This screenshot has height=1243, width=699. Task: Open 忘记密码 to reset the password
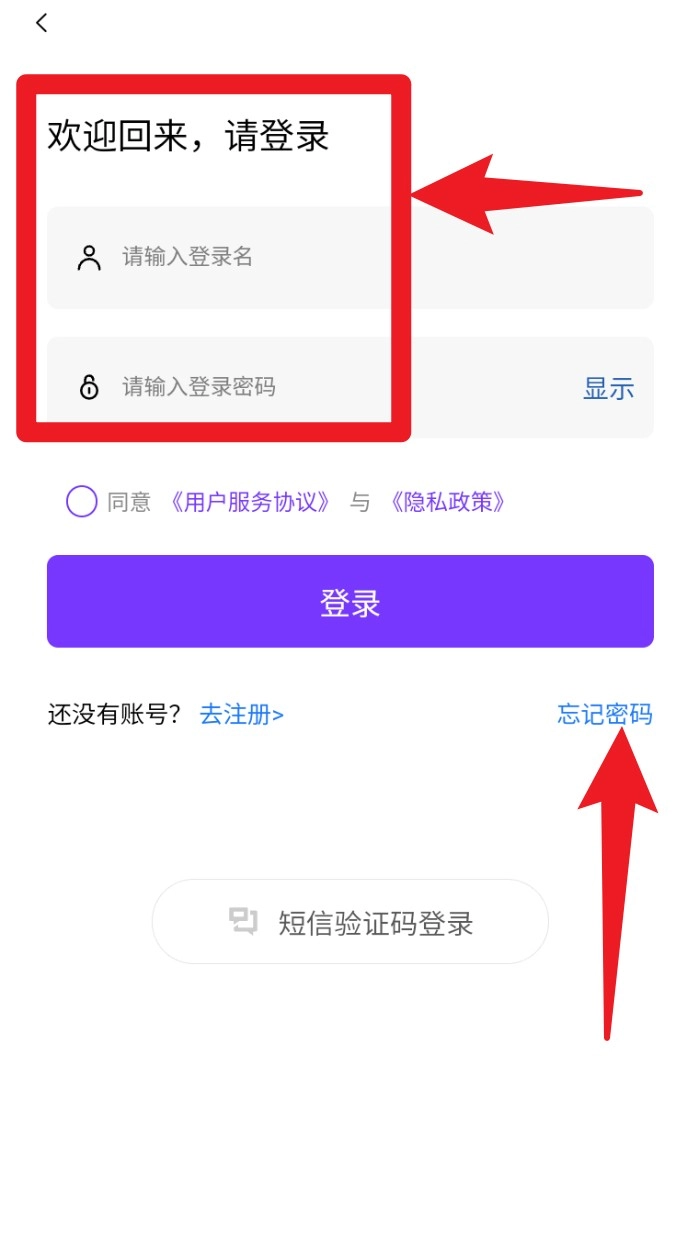605,714
